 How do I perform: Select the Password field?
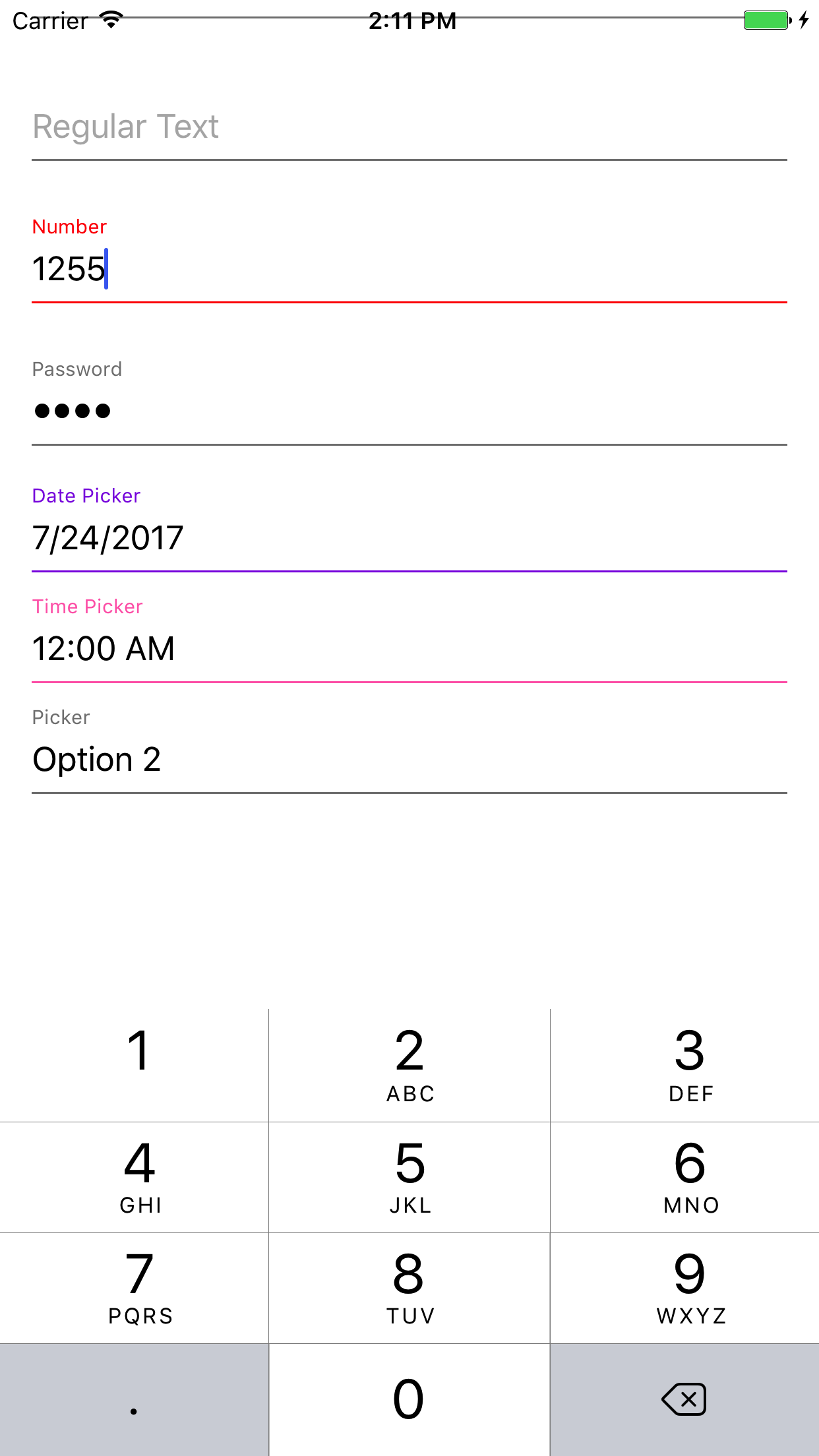point(409,411)
